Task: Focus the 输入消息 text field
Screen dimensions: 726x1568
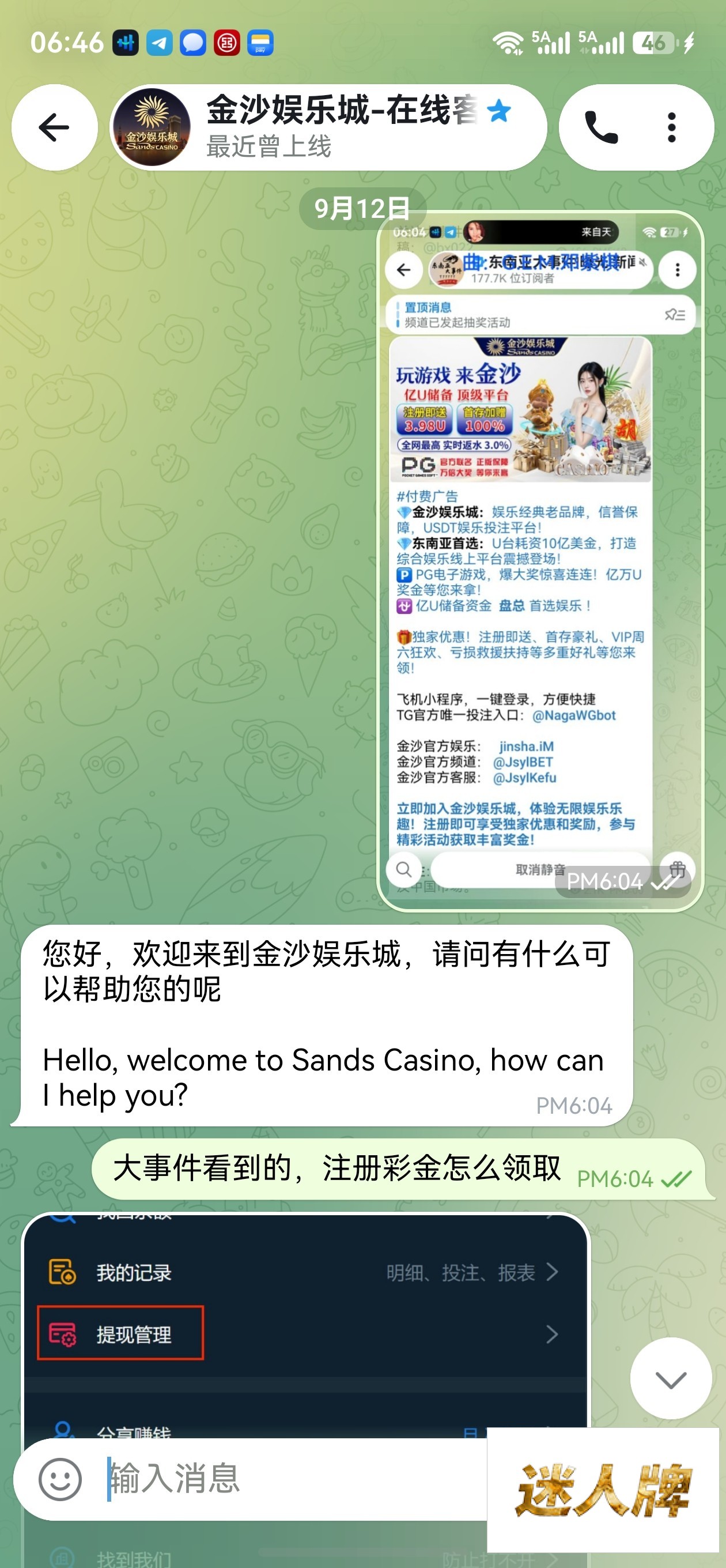Action: (292, 1479)
